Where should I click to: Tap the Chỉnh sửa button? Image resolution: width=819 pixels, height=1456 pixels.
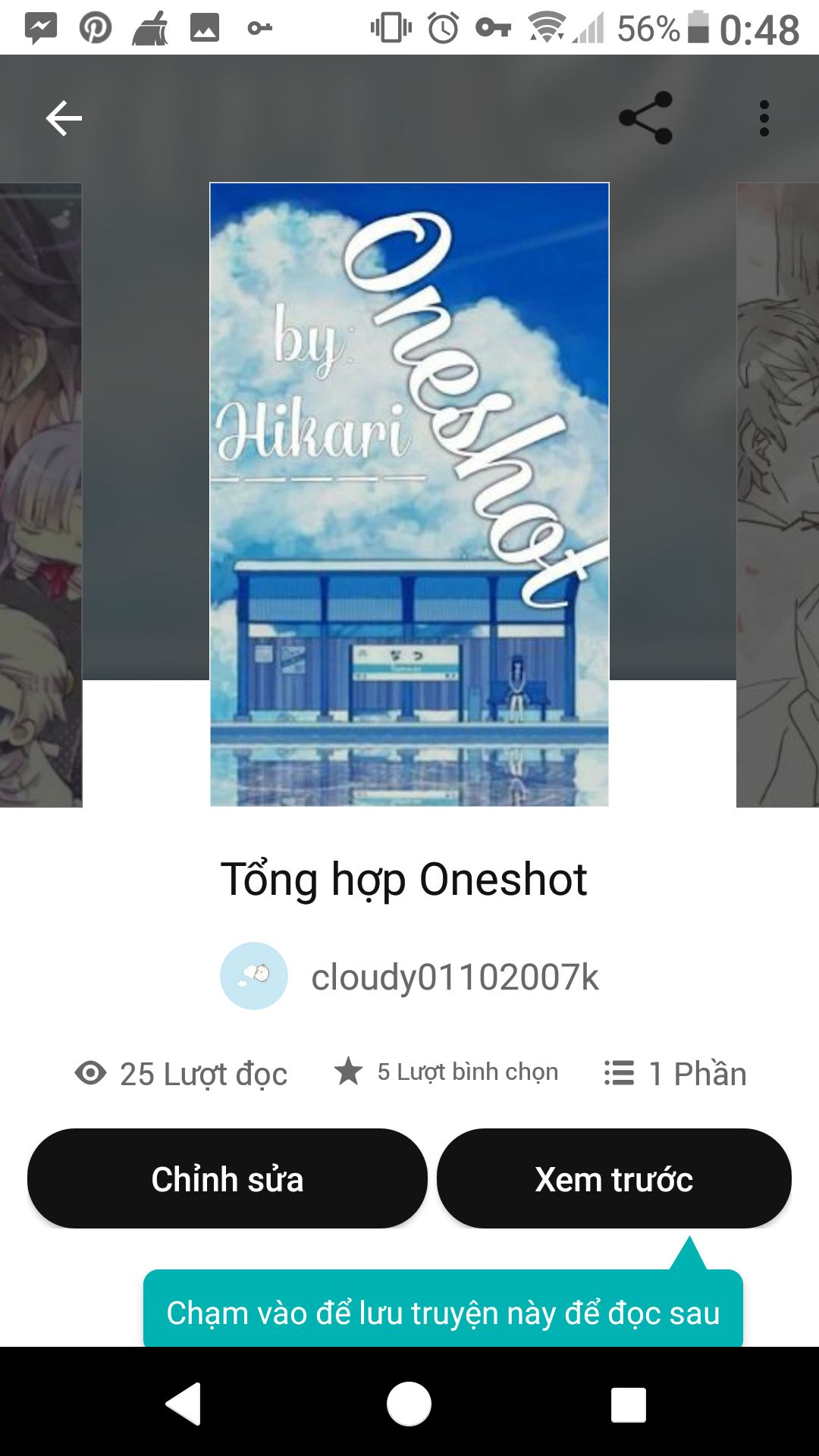pos(227,1178)
